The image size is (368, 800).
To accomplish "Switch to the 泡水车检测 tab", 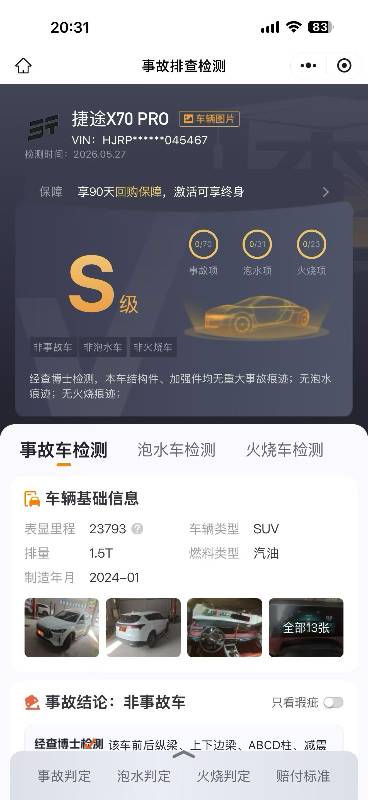I will point(176,450).
